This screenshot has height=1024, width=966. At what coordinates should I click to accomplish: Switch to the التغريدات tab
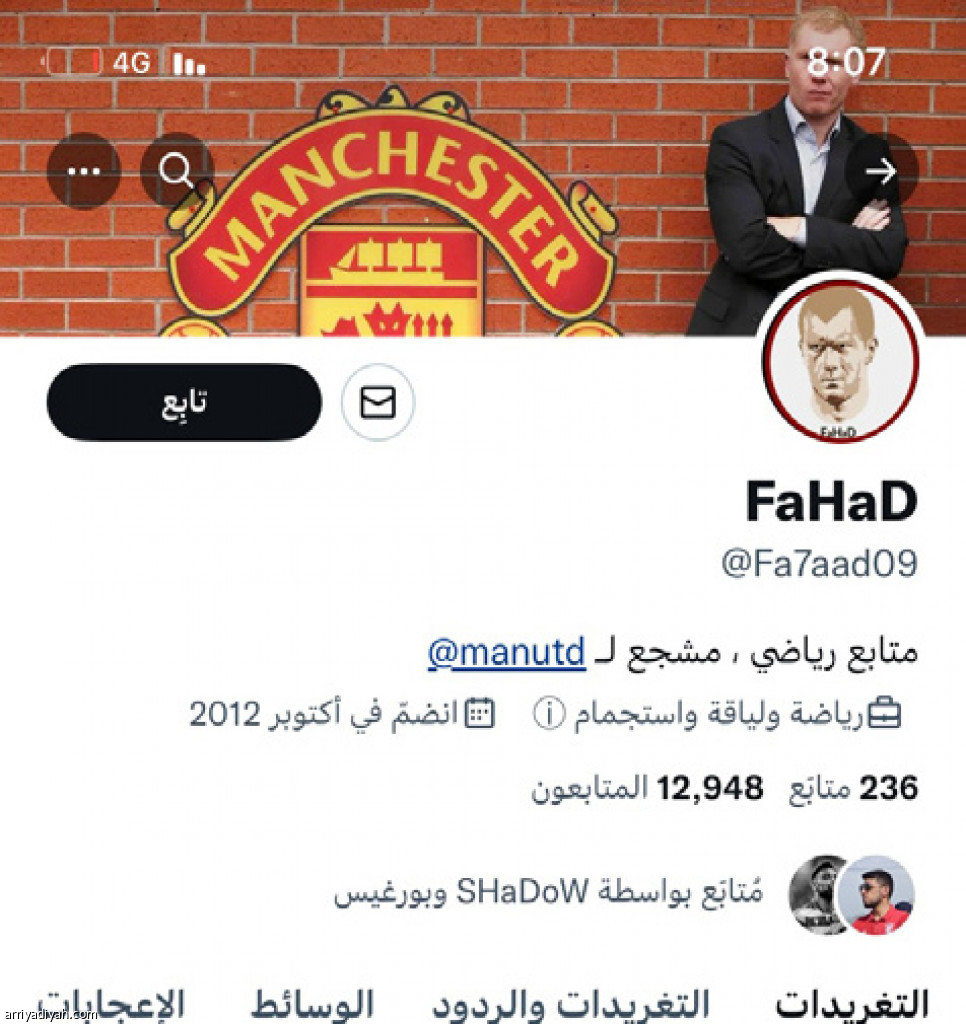852,1002
